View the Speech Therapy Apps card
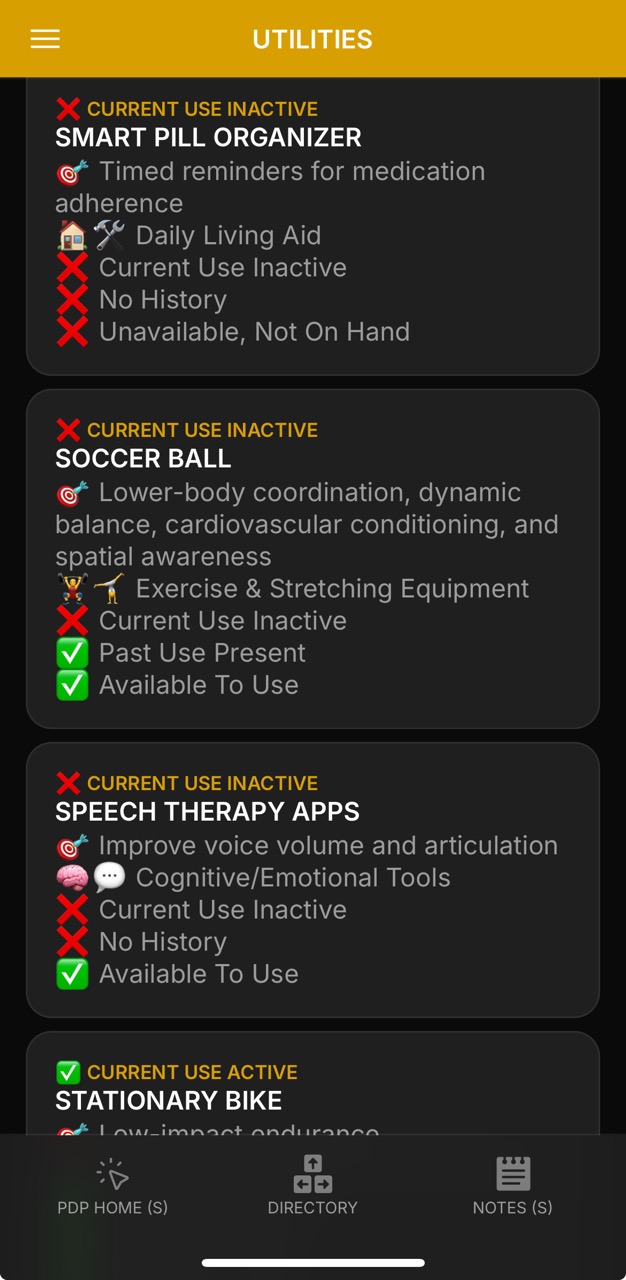Screen dimensions: 626x1280 pyautogui.click(x=312, y=879)
